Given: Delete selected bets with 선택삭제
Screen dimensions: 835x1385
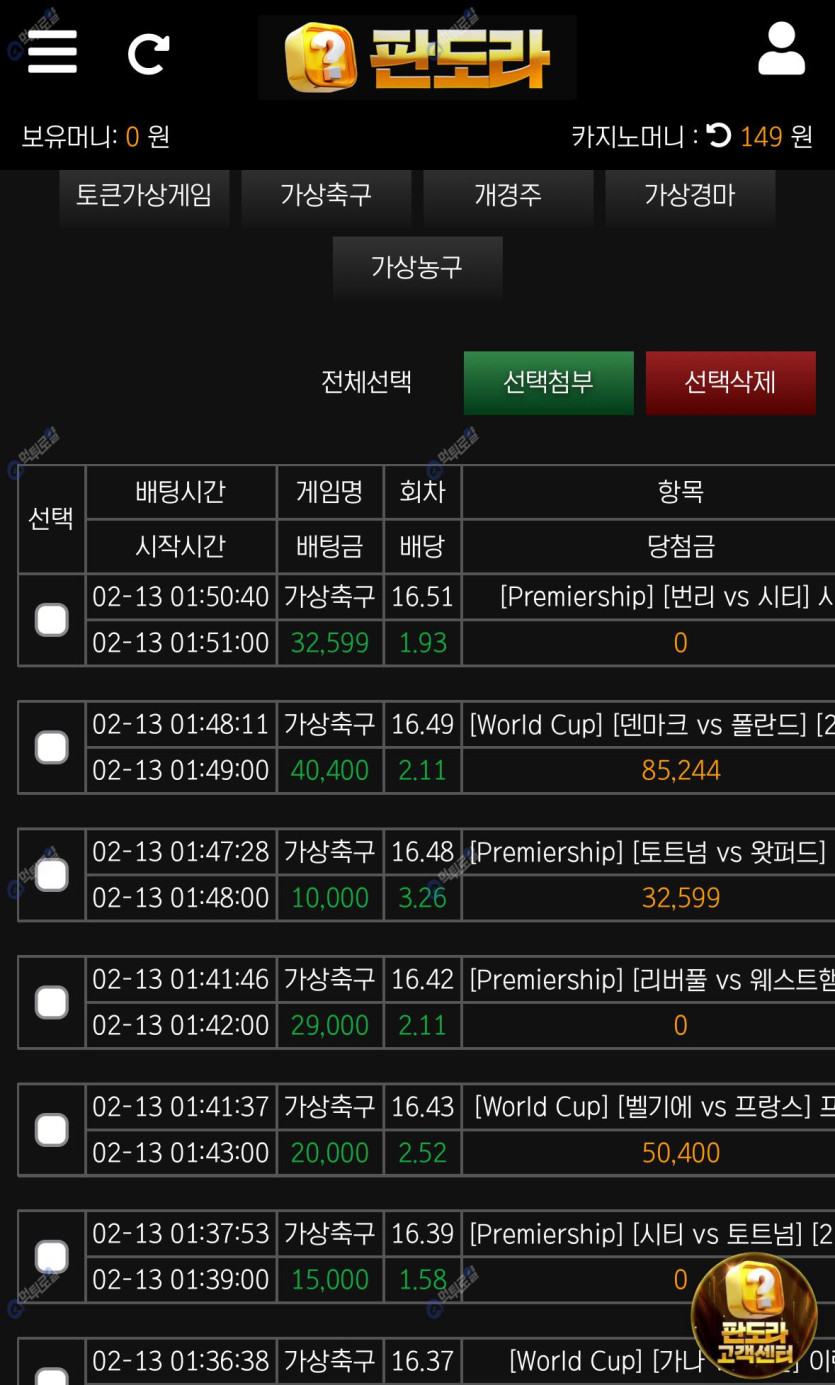Looking at the screenshot, I should [x=730, y=382].
